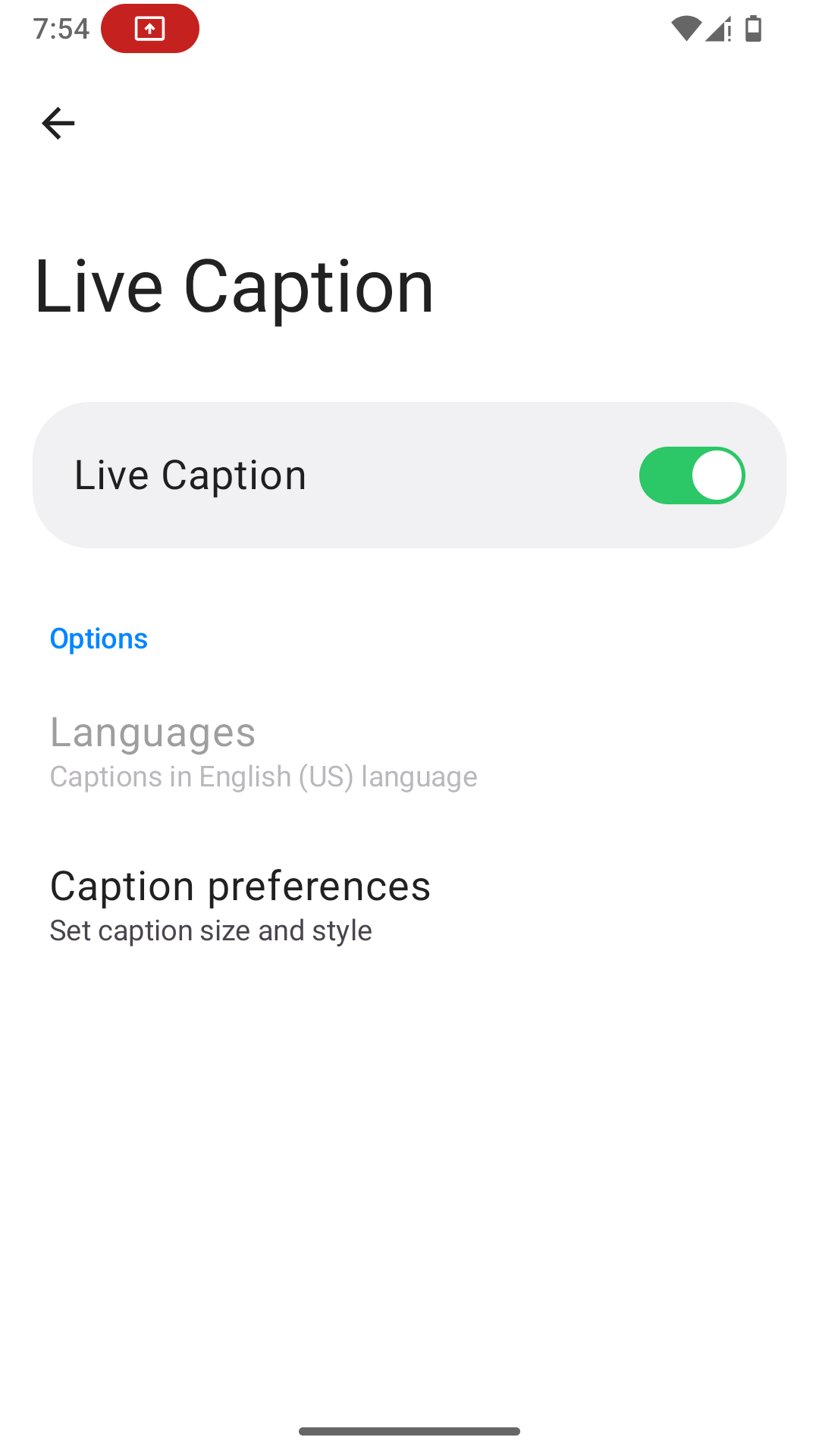Tap the battery status icon
Viewport: 819px width, 1456px height.
point(754,29)
